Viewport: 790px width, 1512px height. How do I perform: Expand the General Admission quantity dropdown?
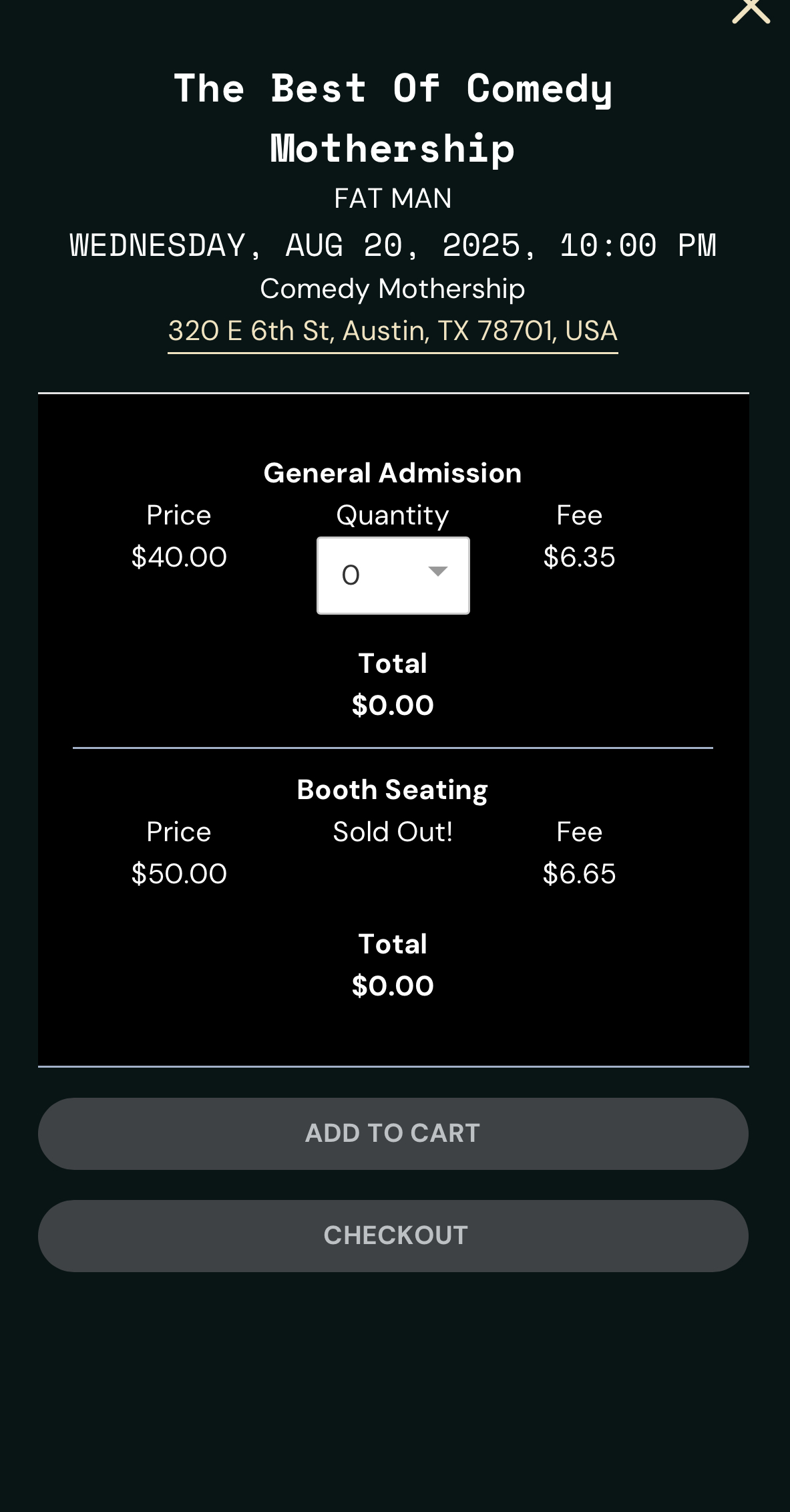tap(393, 575)
